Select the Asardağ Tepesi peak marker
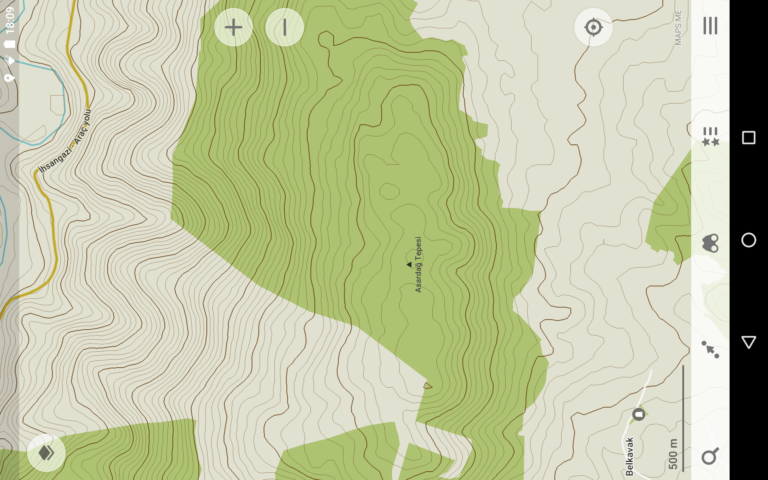768x480 pixels. tap(408, 264)
